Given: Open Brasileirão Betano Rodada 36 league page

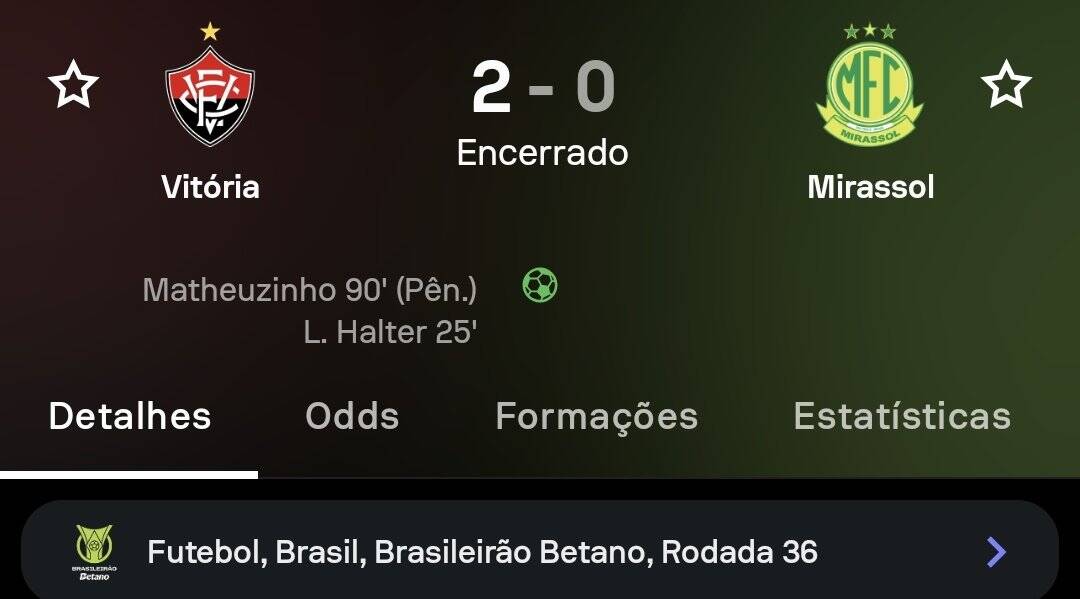Looking at the screenshot, I should (x=540, y=551).
